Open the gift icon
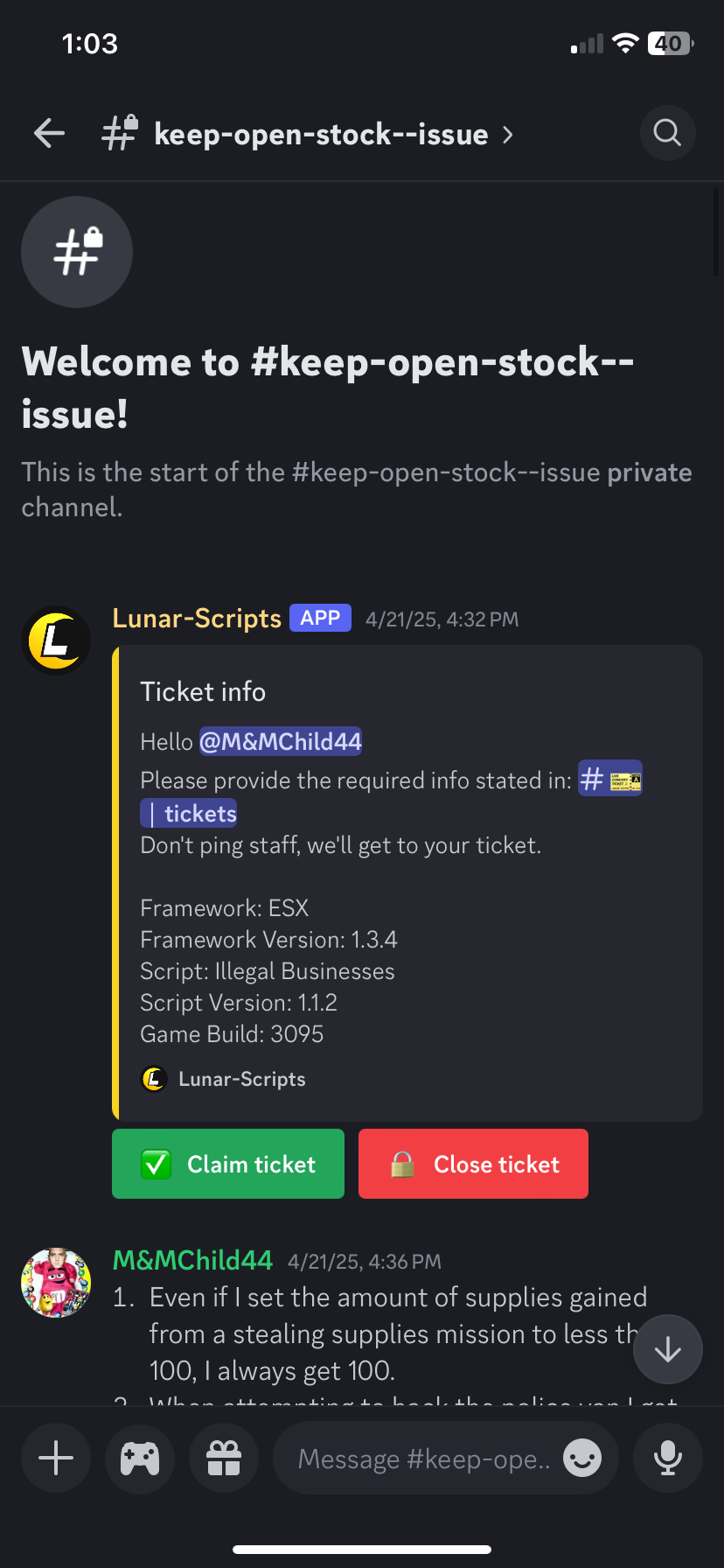The height and width of the screenshot is (1568, 724). tap(224, 1458)
